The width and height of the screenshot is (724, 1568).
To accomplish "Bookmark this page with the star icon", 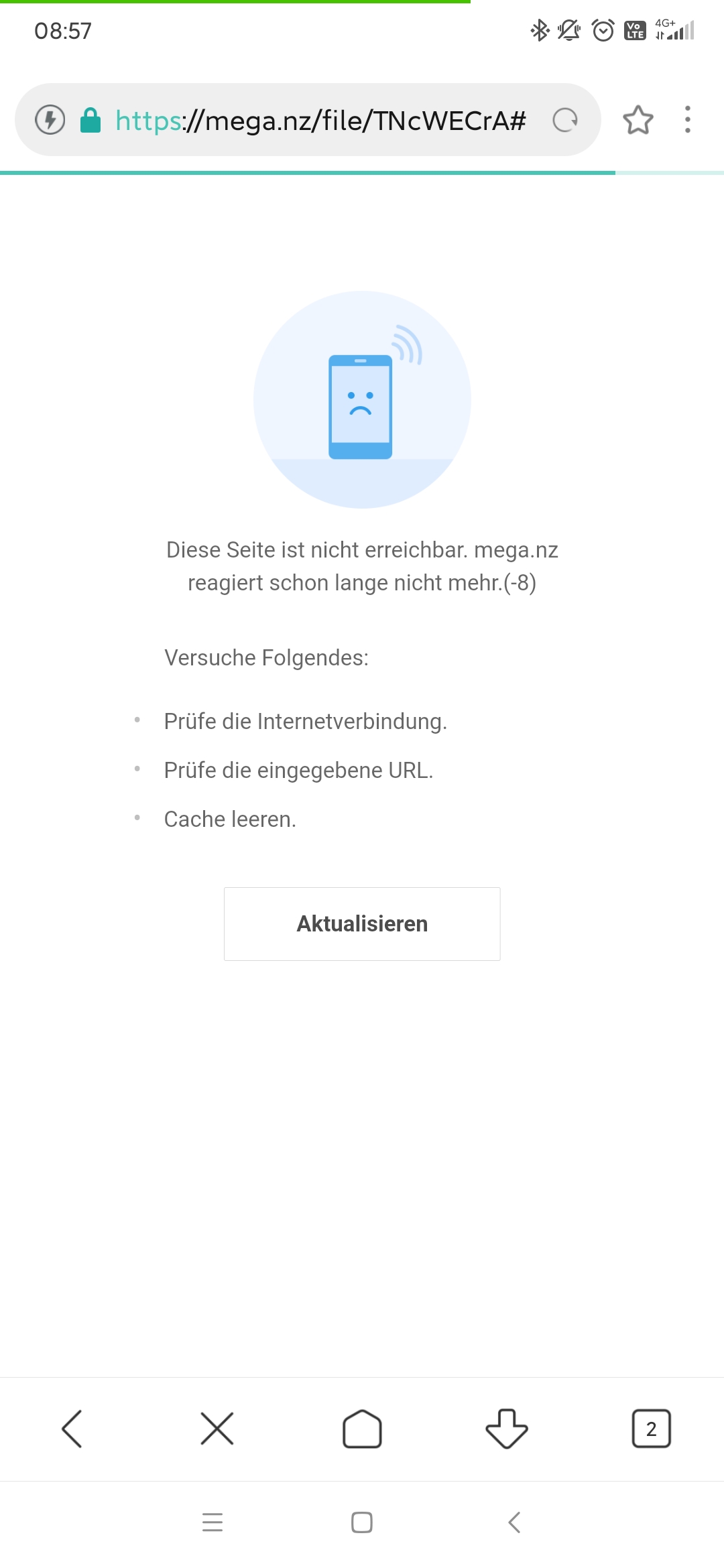I will tap(638, 121).
